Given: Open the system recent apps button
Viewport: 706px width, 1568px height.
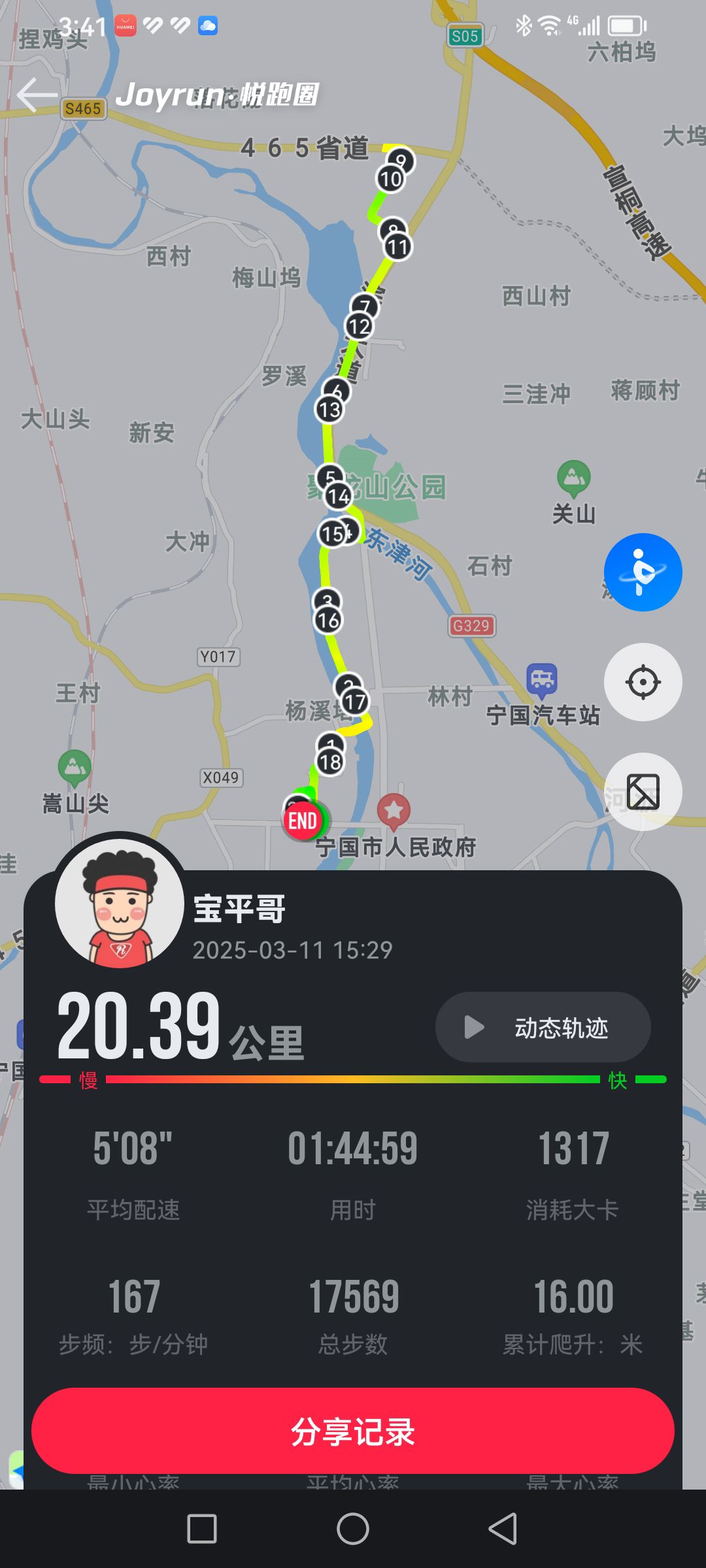Looking at the screenshot, I should click(202, 1529).
